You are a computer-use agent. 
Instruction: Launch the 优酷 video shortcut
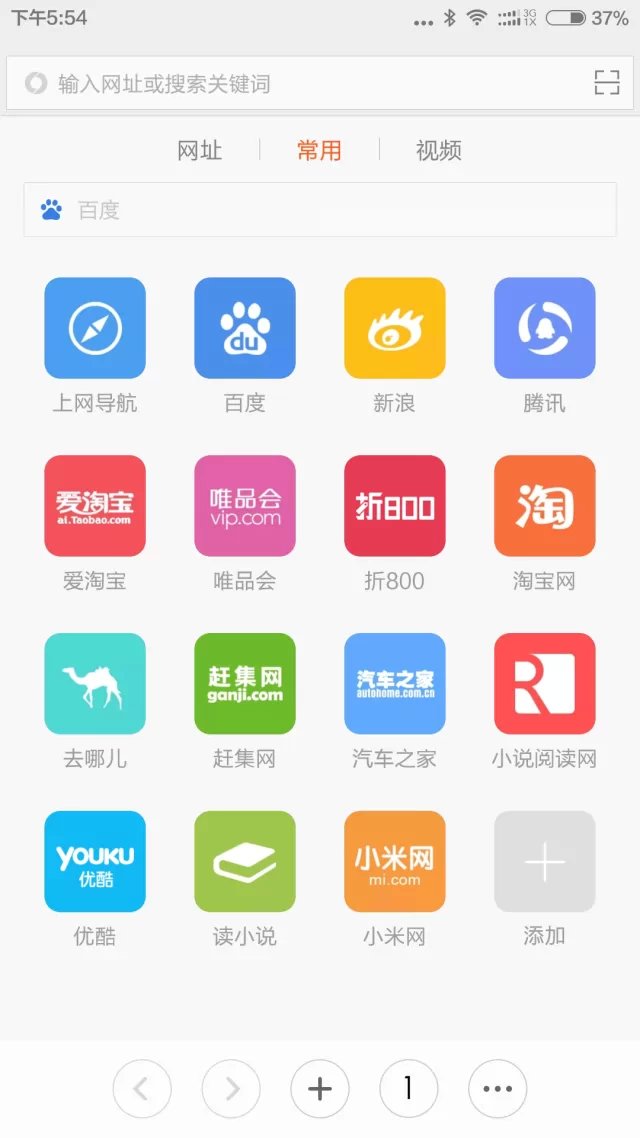click(95, 862)
